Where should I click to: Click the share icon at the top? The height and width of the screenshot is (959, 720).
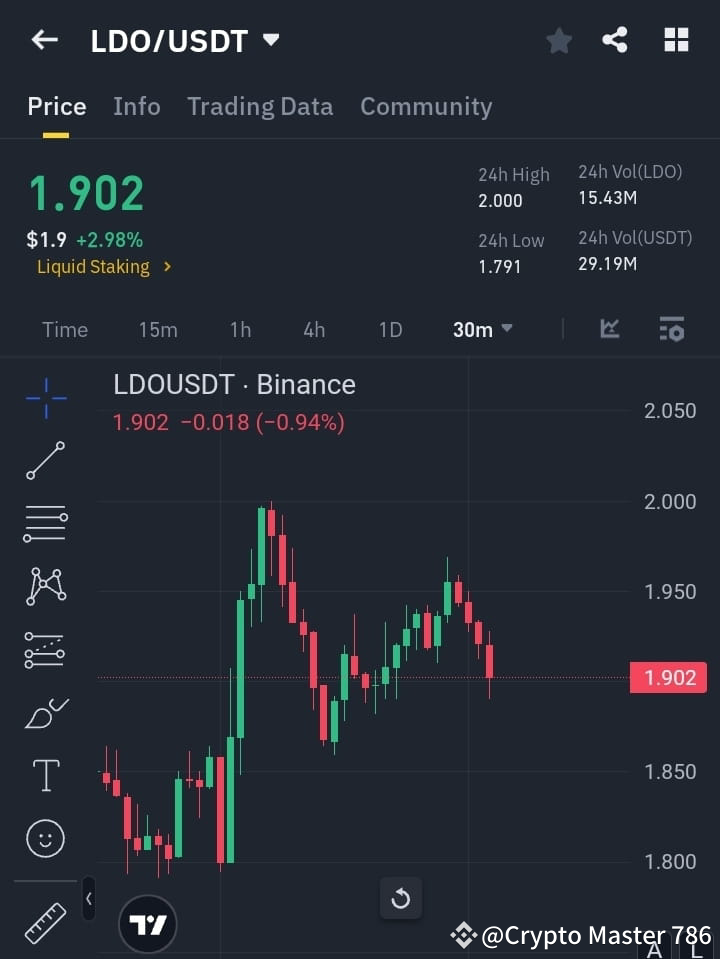pyautogui.click(x=615, y=40)
